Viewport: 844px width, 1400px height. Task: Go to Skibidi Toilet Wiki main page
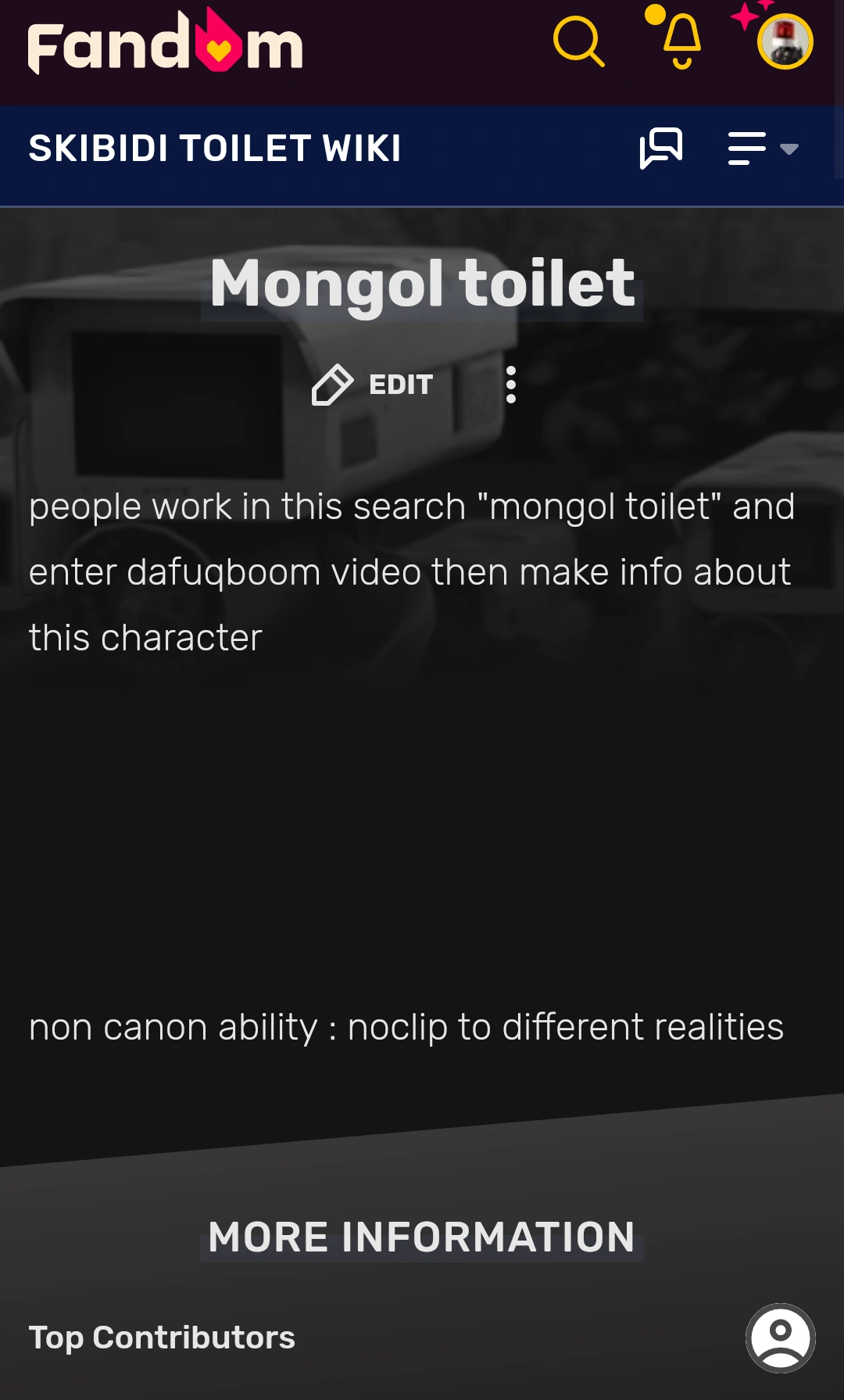point(215,149)
